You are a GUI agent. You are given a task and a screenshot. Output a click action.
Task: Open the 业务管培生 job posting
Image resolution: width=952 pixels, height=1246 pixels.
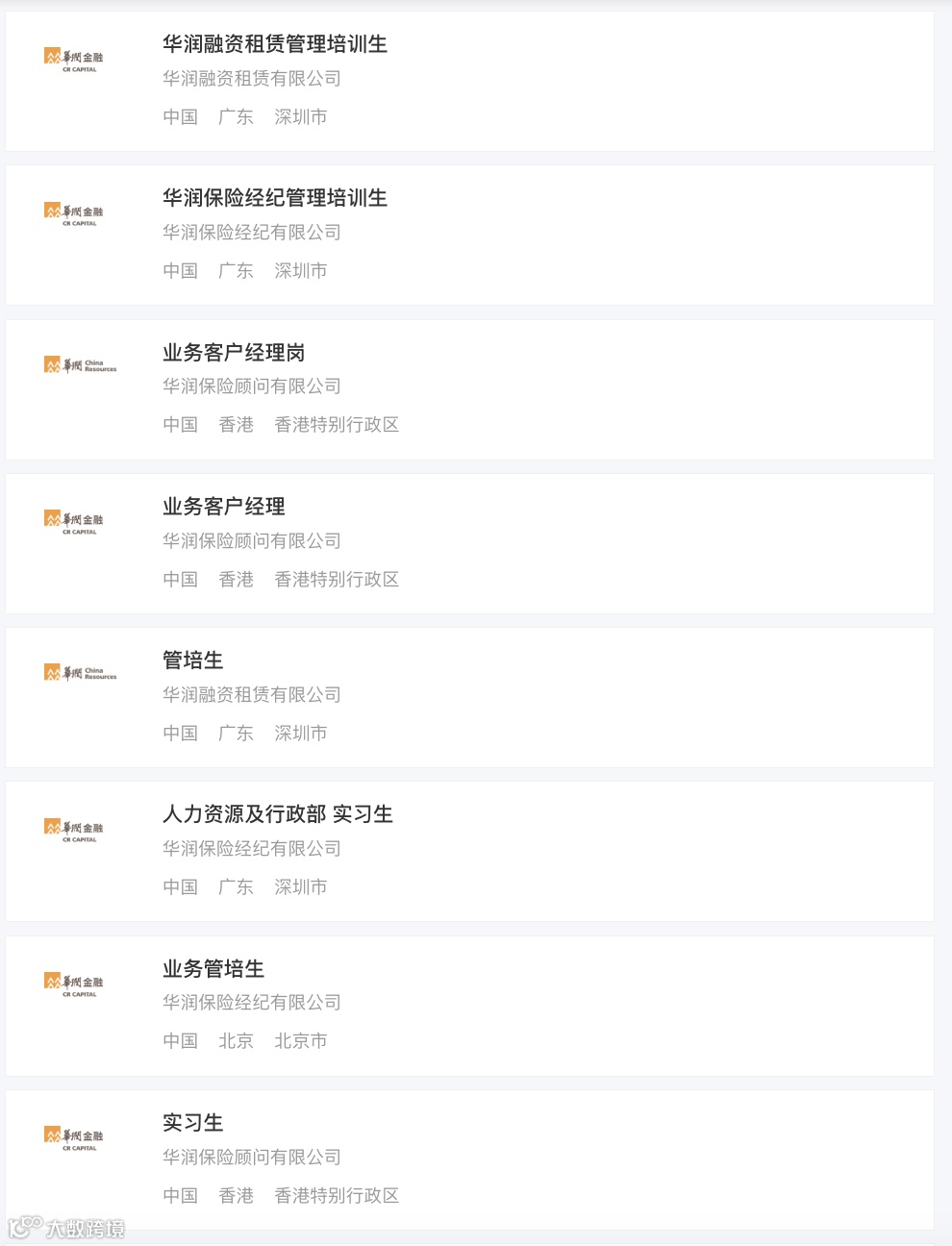(x=213, y=968)
